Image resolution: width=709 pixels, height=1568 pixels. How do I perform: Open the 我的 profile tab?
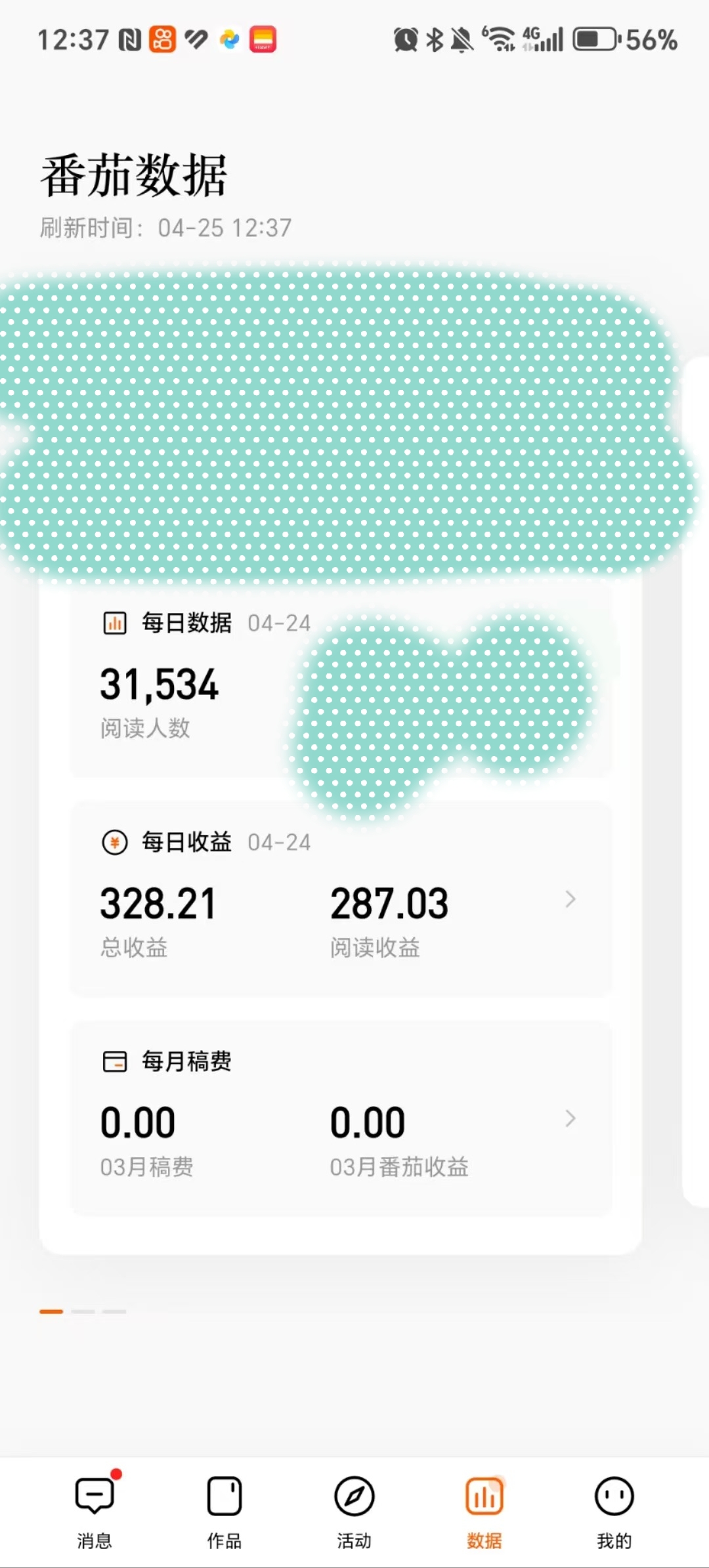614,1509
